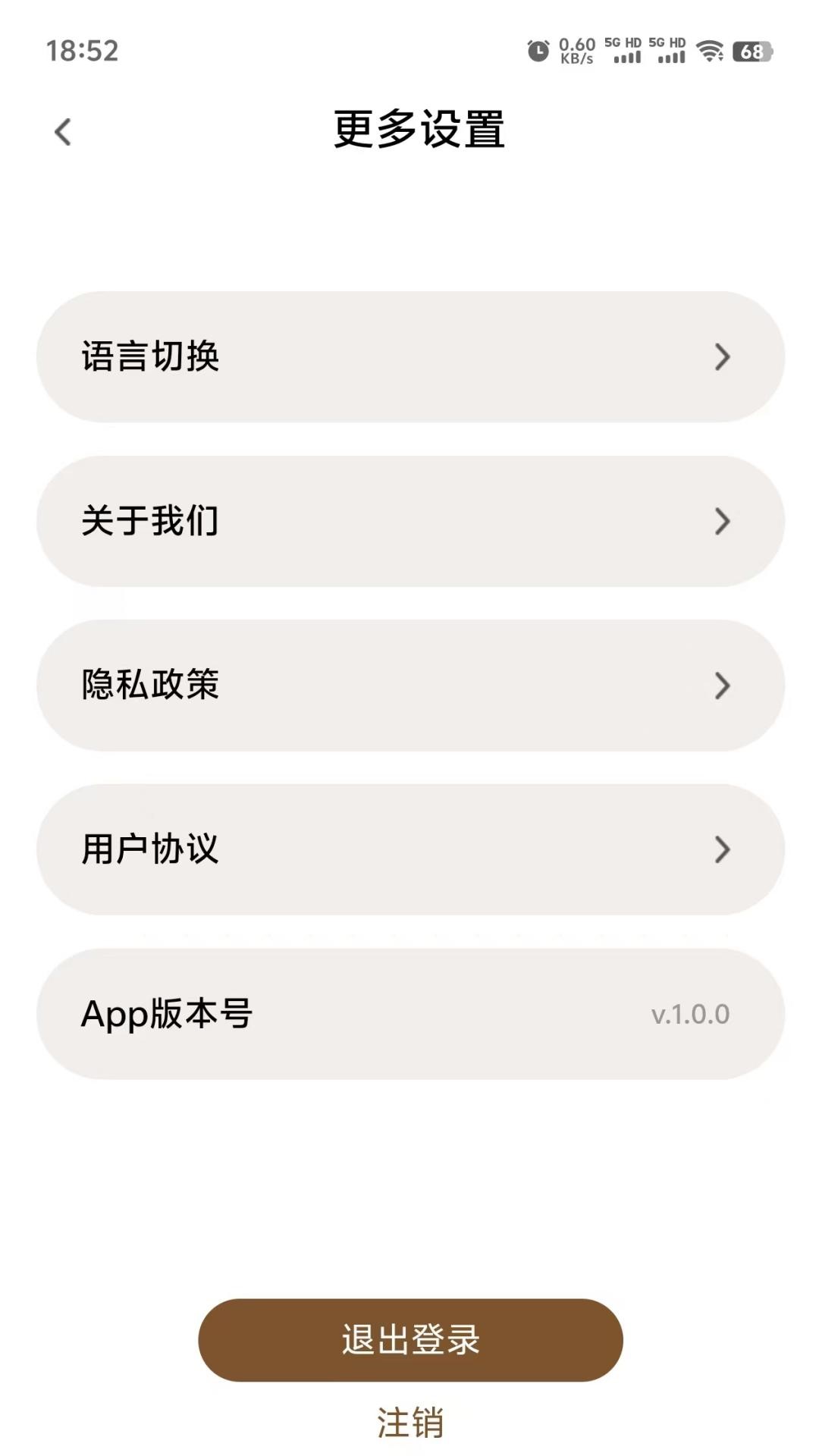
Task: Tap the back arrow to return
Action: (x=63, y=130)
